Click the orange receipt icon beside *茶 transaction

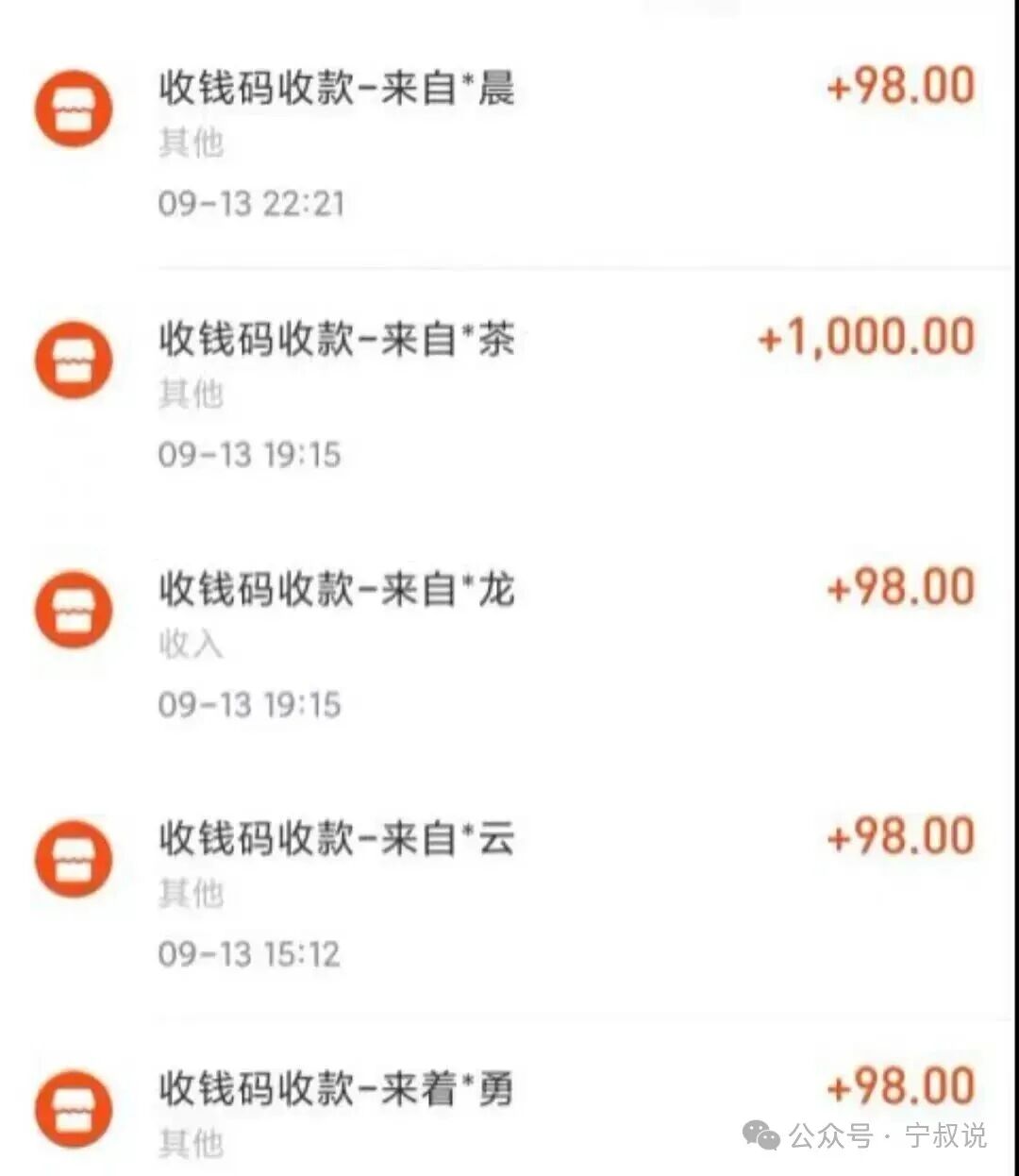coord(74,359)
